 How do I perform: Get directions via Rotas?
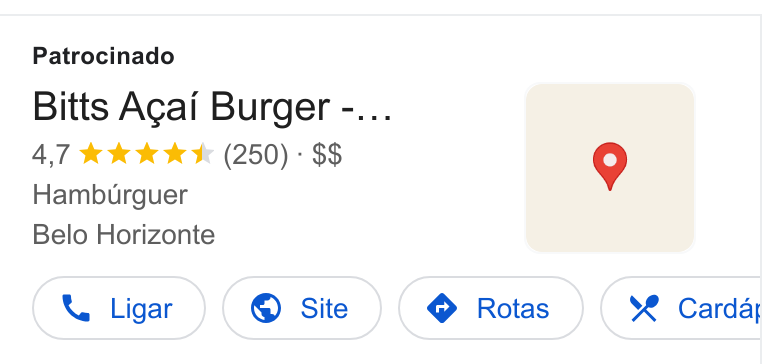click(491, 308)
